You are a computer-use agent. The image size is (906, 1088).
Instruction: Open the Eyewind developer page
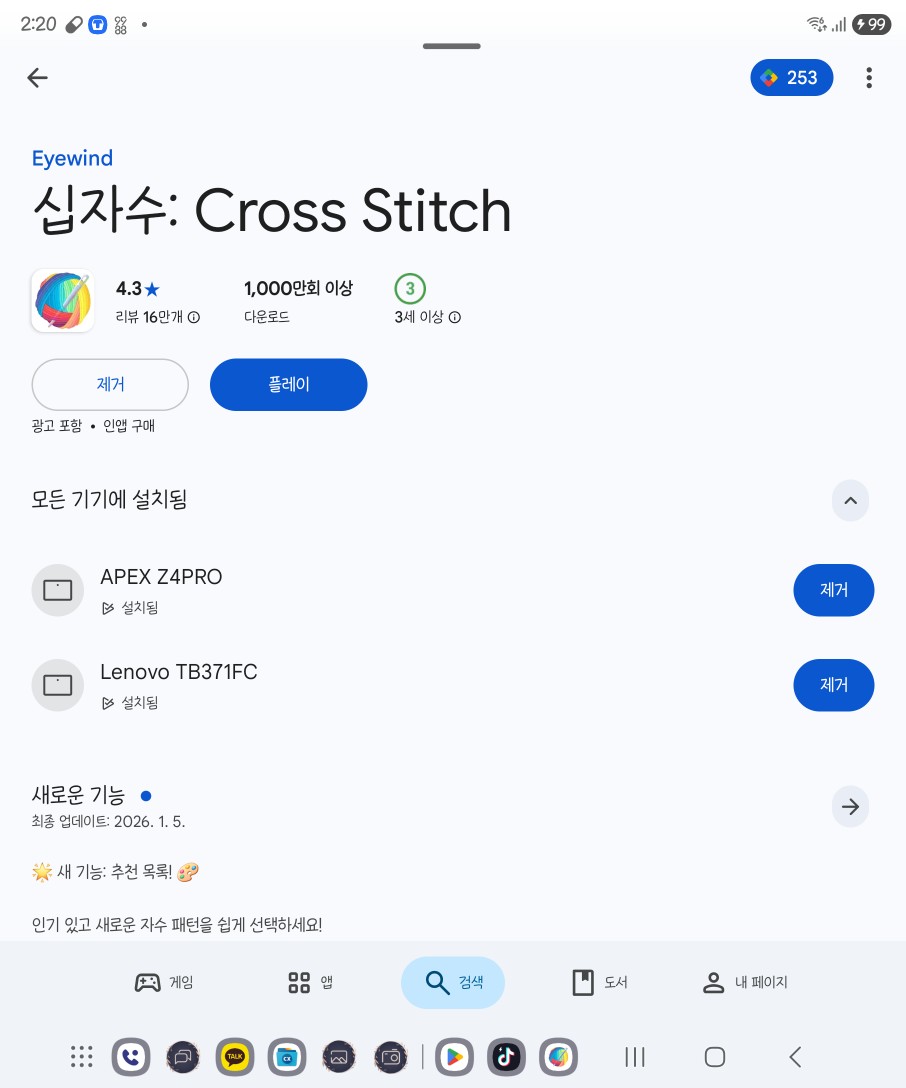click(x=72, y=158)
